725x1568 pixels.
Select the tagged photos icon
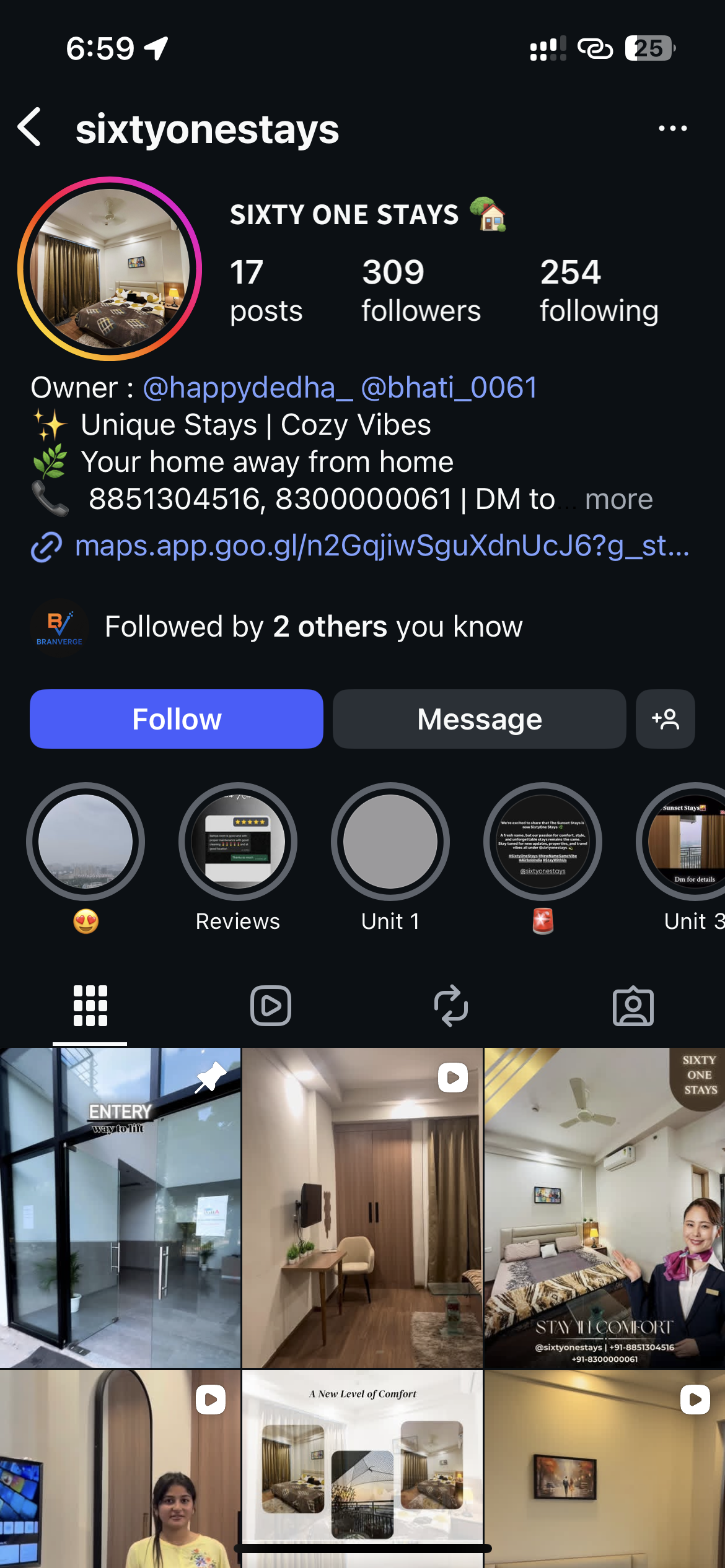633,1006
